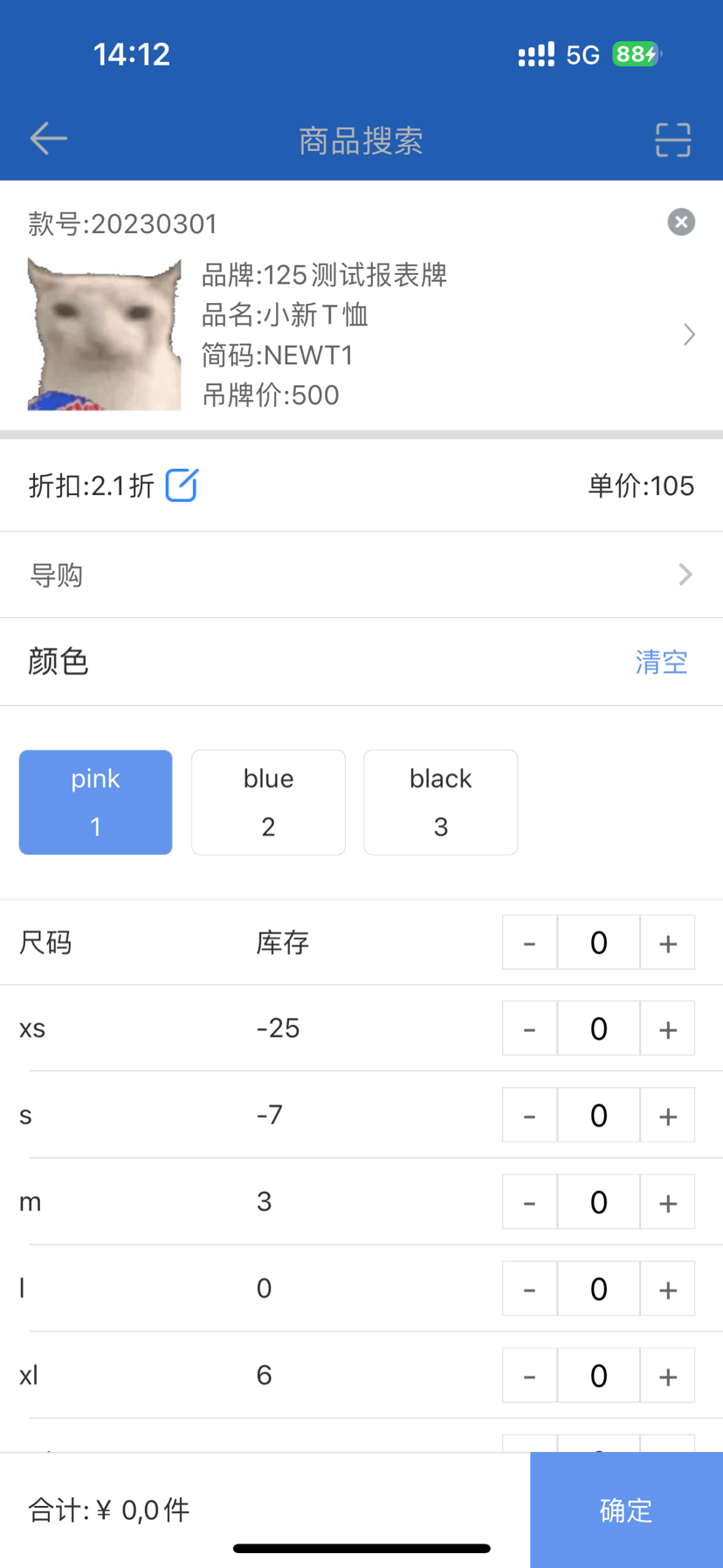Screen dimensions: 723x1568
Task: Tap 清空 to clear color selections
Action: tap(661, 662)
